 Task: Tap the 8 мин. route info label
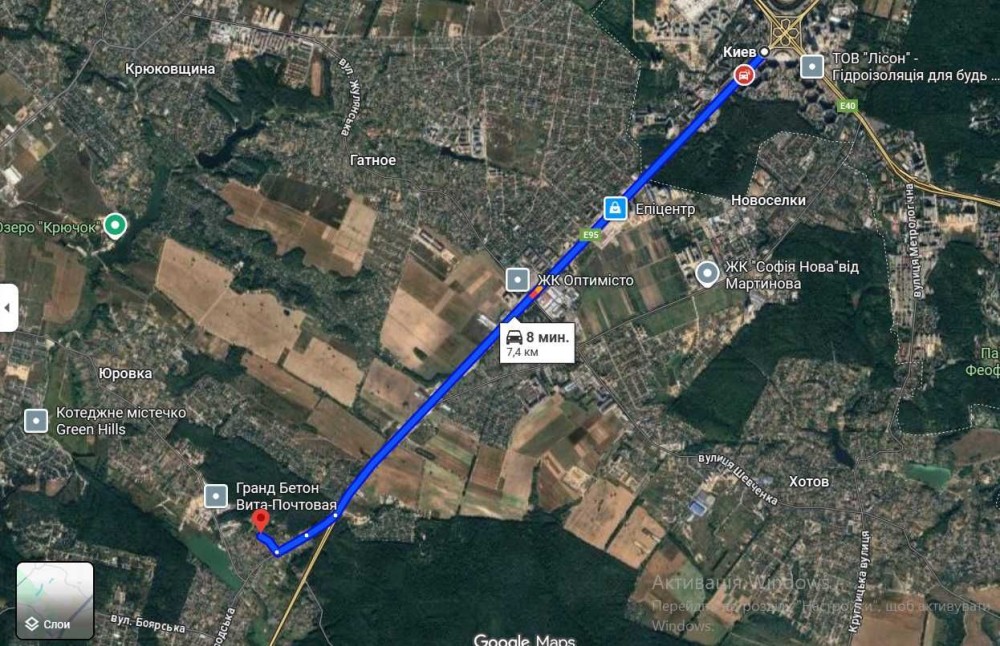537,343
